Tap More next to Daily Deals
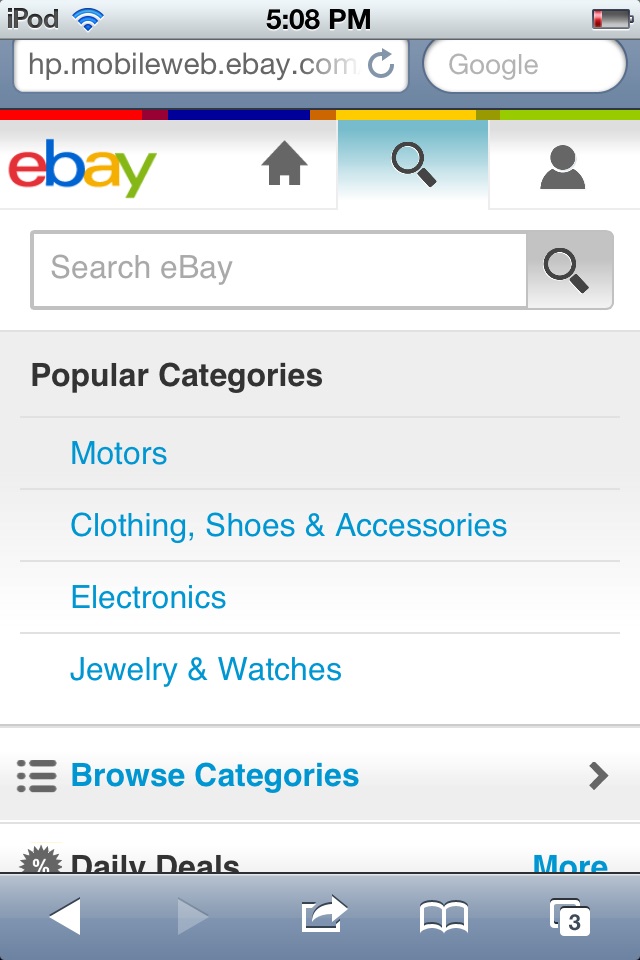Image resolution: width=640 pixels, height=960 pixels. pyautogui.click(x=570, y=864)
